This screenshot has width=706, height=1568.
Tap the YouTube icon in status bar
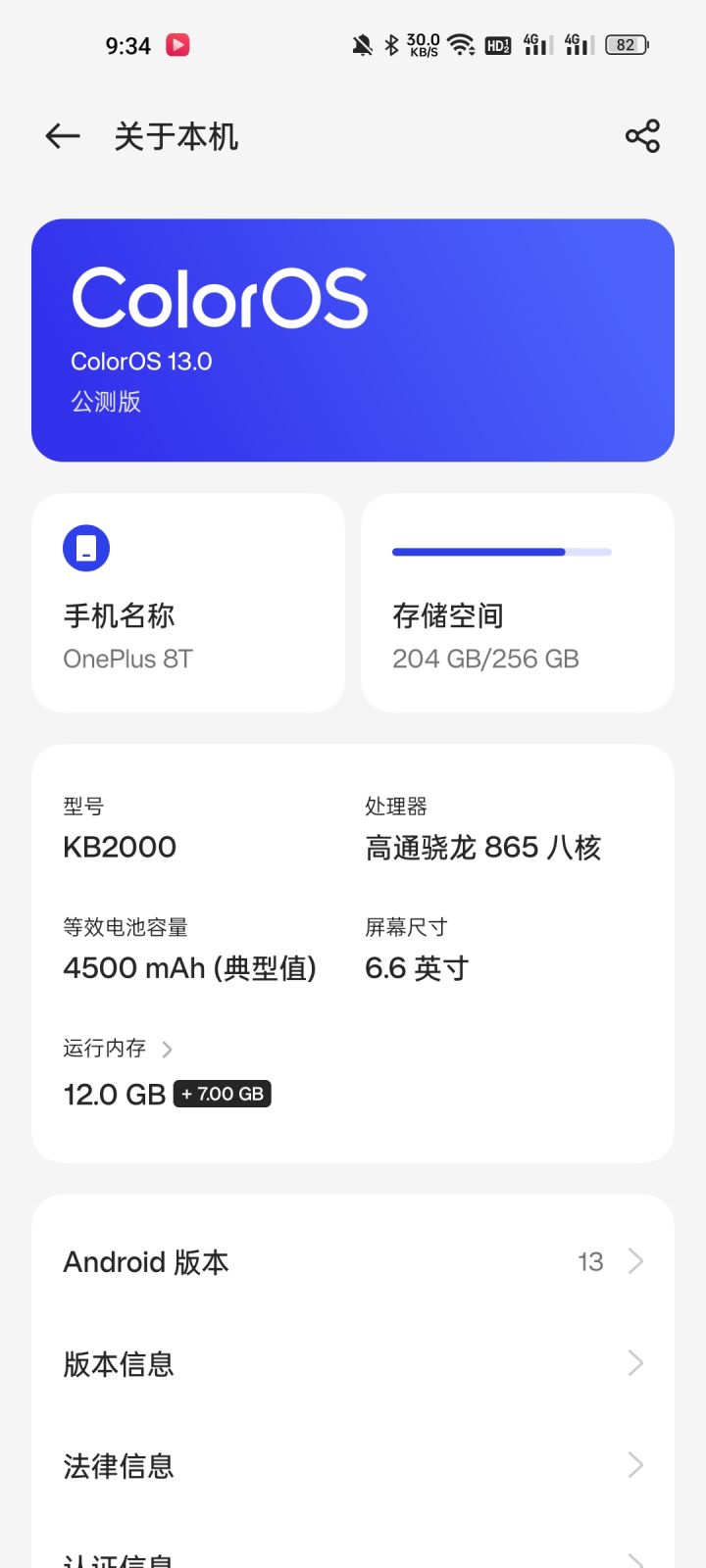coord(176,44)
